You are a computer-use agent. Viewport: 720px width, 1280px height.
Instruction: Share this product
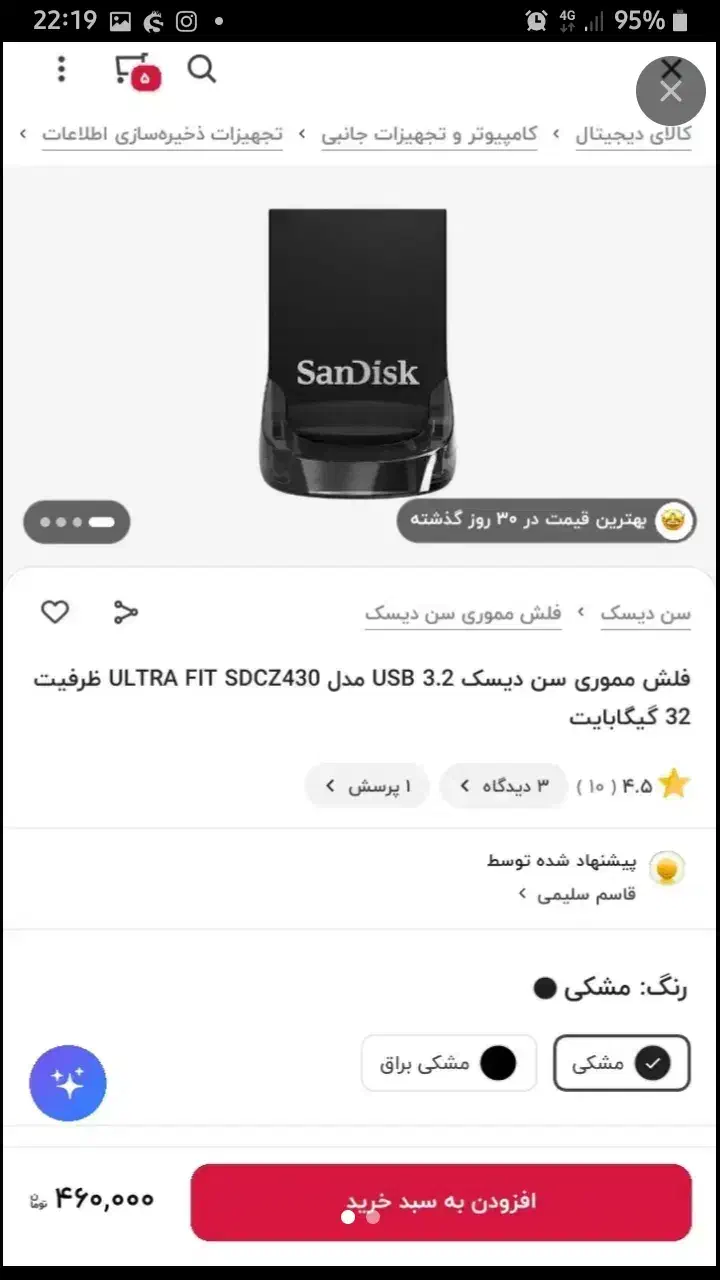click(125, 613)
